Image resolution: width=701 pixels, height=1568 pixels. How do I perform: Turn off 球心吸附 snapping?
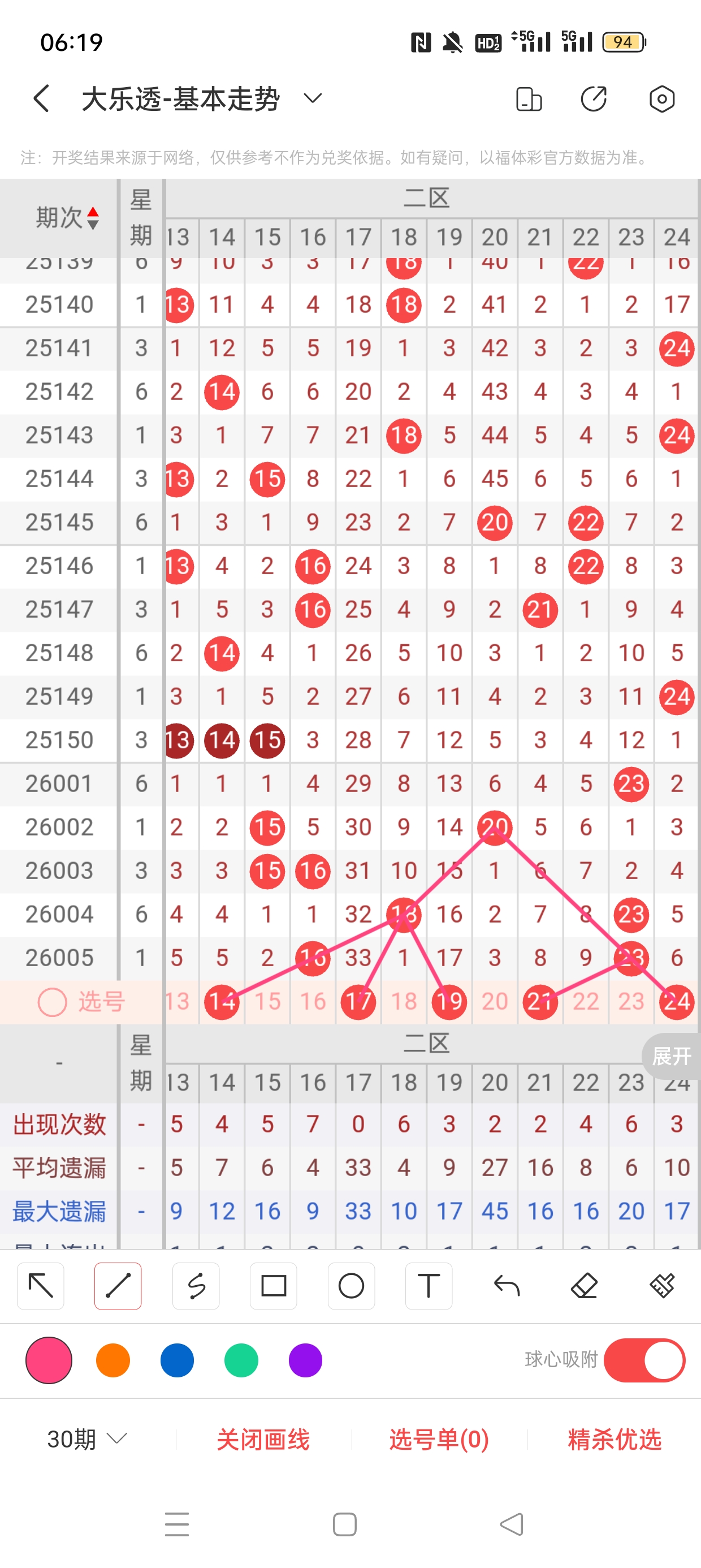click(644, 1360)
